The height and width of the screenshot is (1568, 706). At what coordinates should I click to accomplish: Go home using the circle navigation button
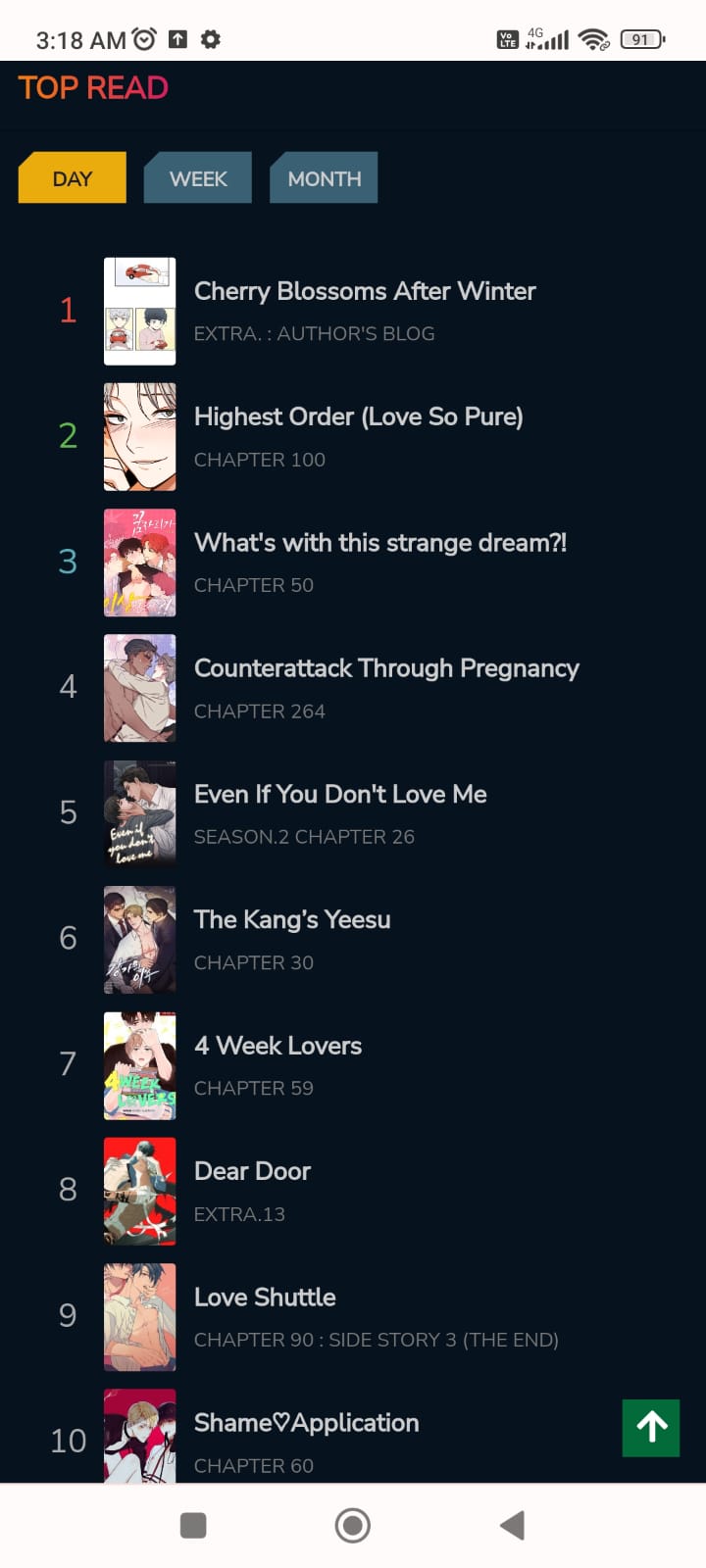[352, 1525]
